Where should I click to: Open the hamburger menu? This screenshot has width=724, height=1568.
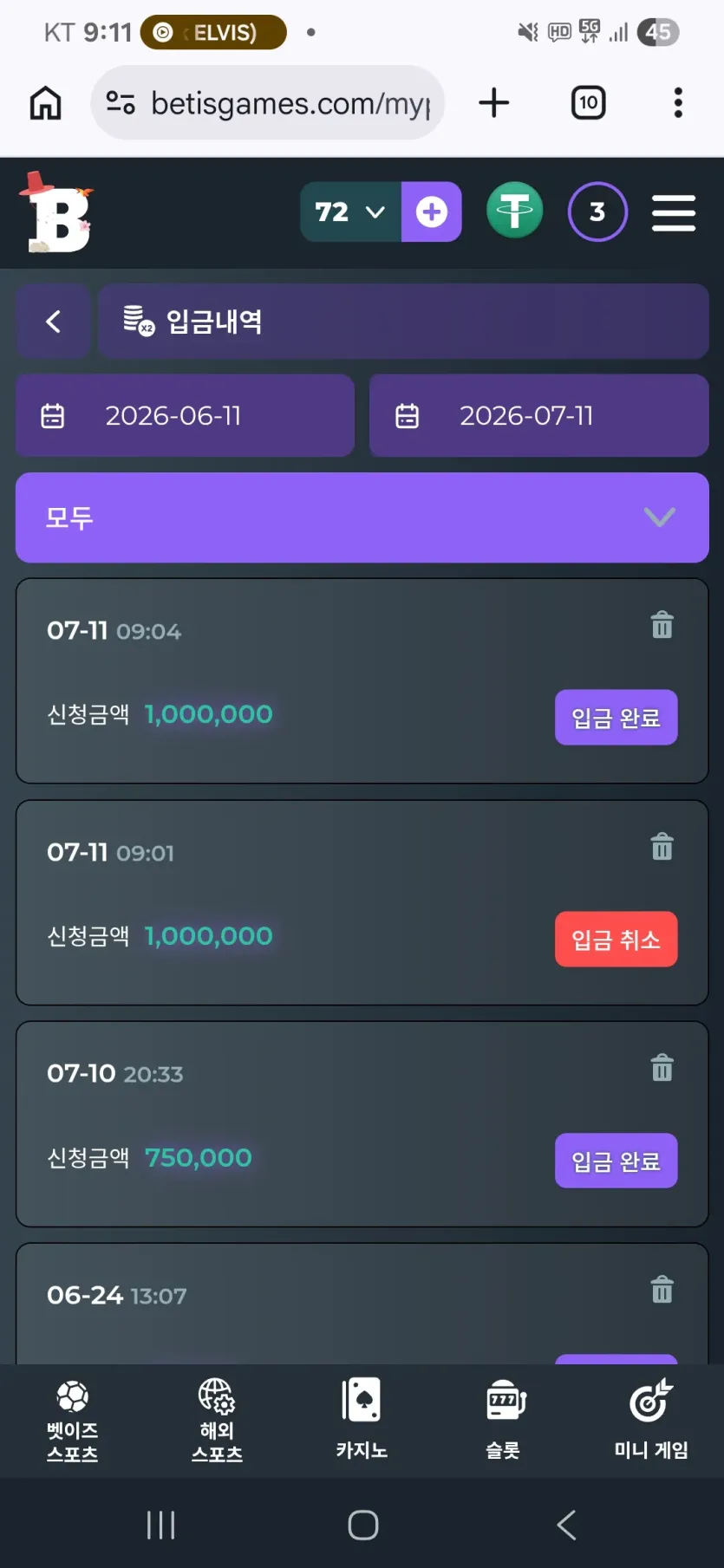(x=674, y=212)
